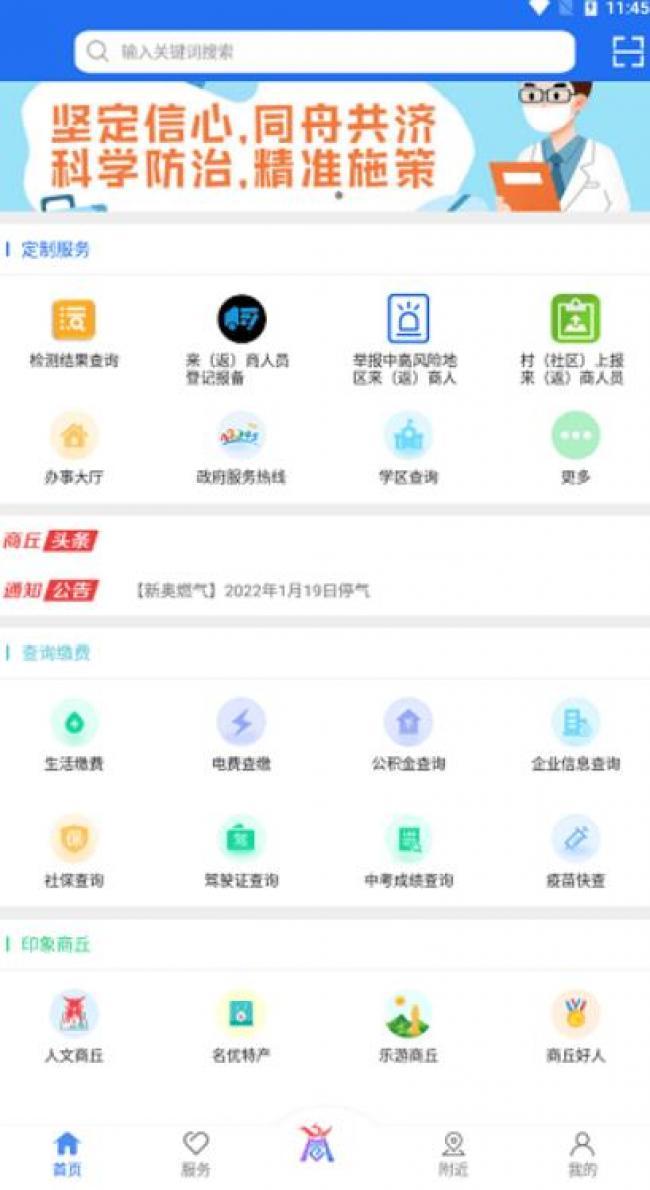Open 社保查询
Image resolution: width=650 pixels, height=1190 pixels.
point(74,852)
